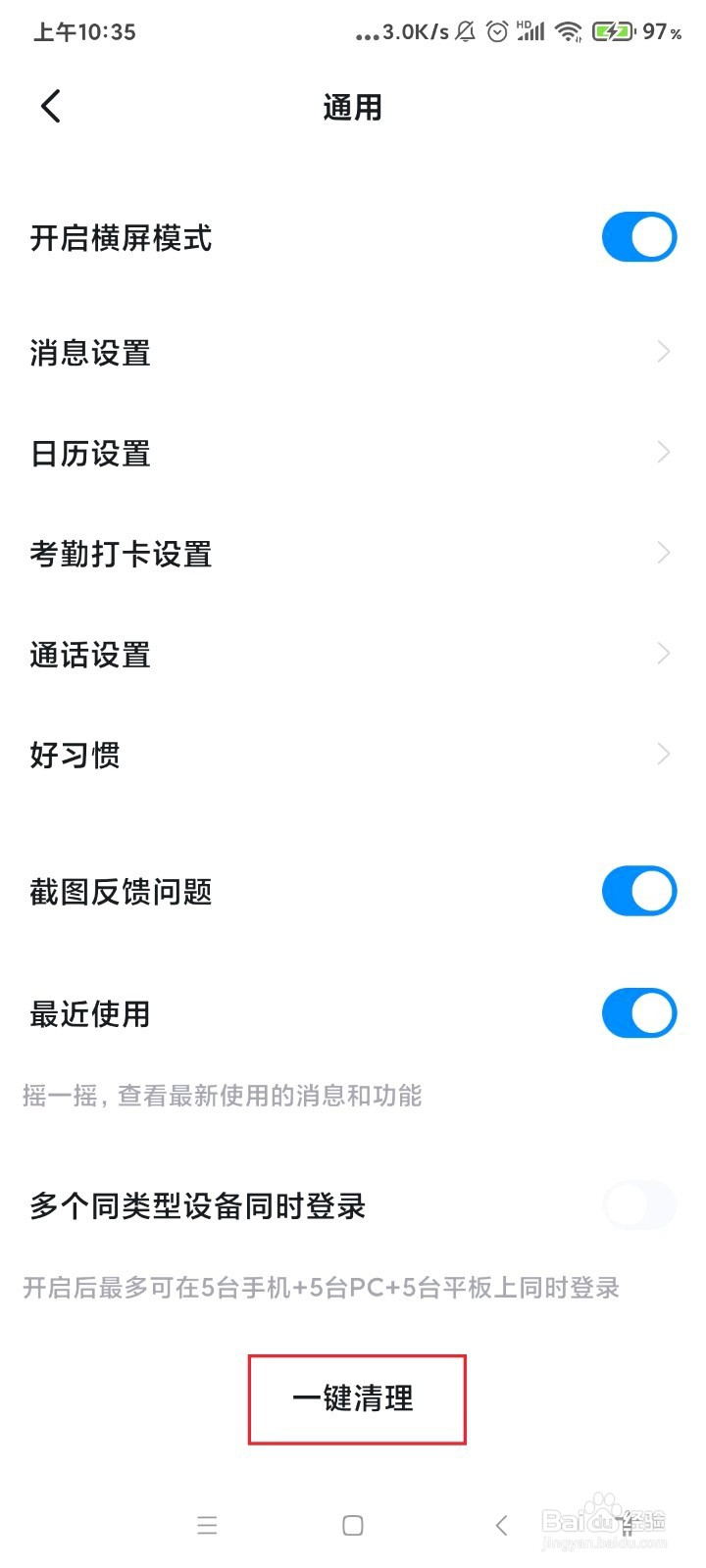Toggle off the 最近使用 switch
This screenshot has height=1568, width=706.
click(x=638, y=1013)
